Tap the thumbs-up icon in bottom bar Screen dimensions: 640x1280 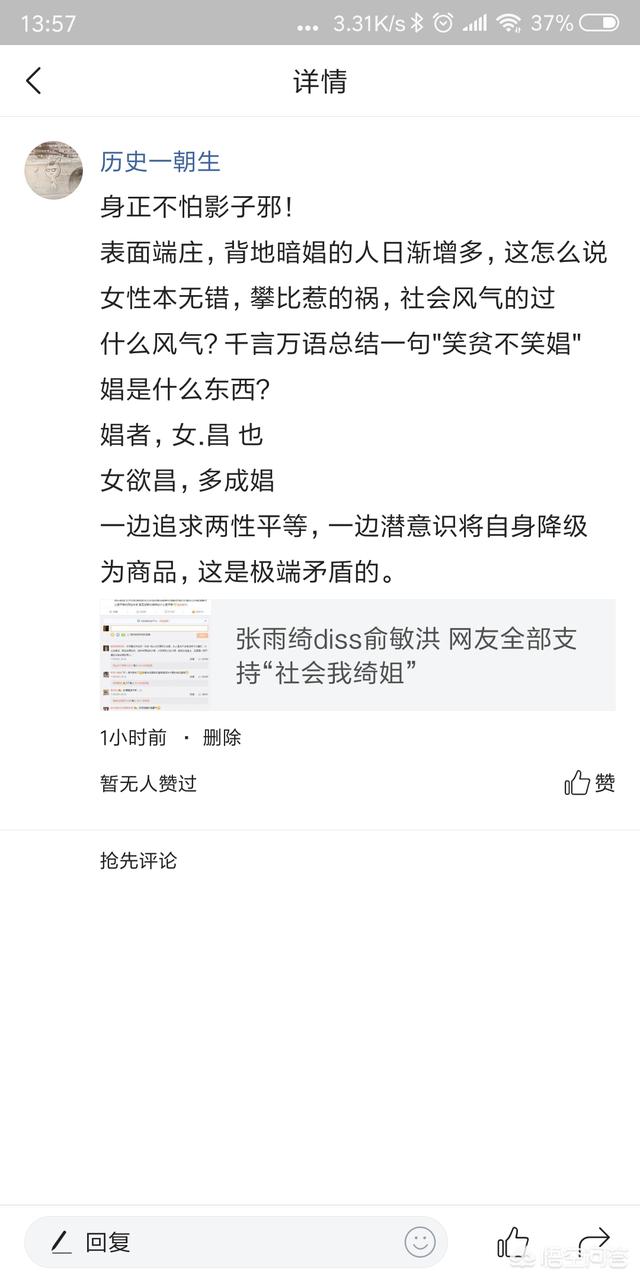[512, 1242]
